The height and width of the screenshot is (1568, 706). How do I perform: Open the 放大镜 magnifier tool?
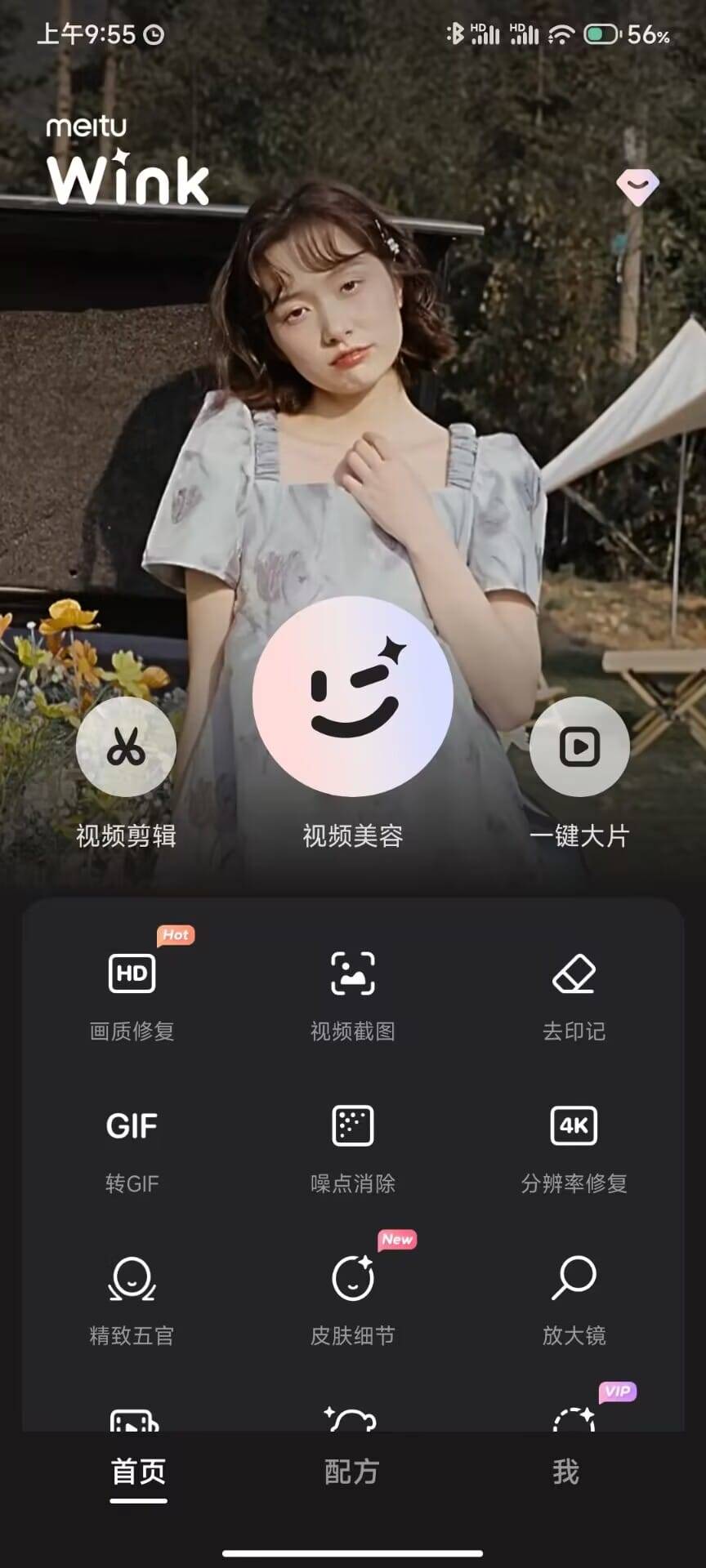click(x=574, y=1298)
